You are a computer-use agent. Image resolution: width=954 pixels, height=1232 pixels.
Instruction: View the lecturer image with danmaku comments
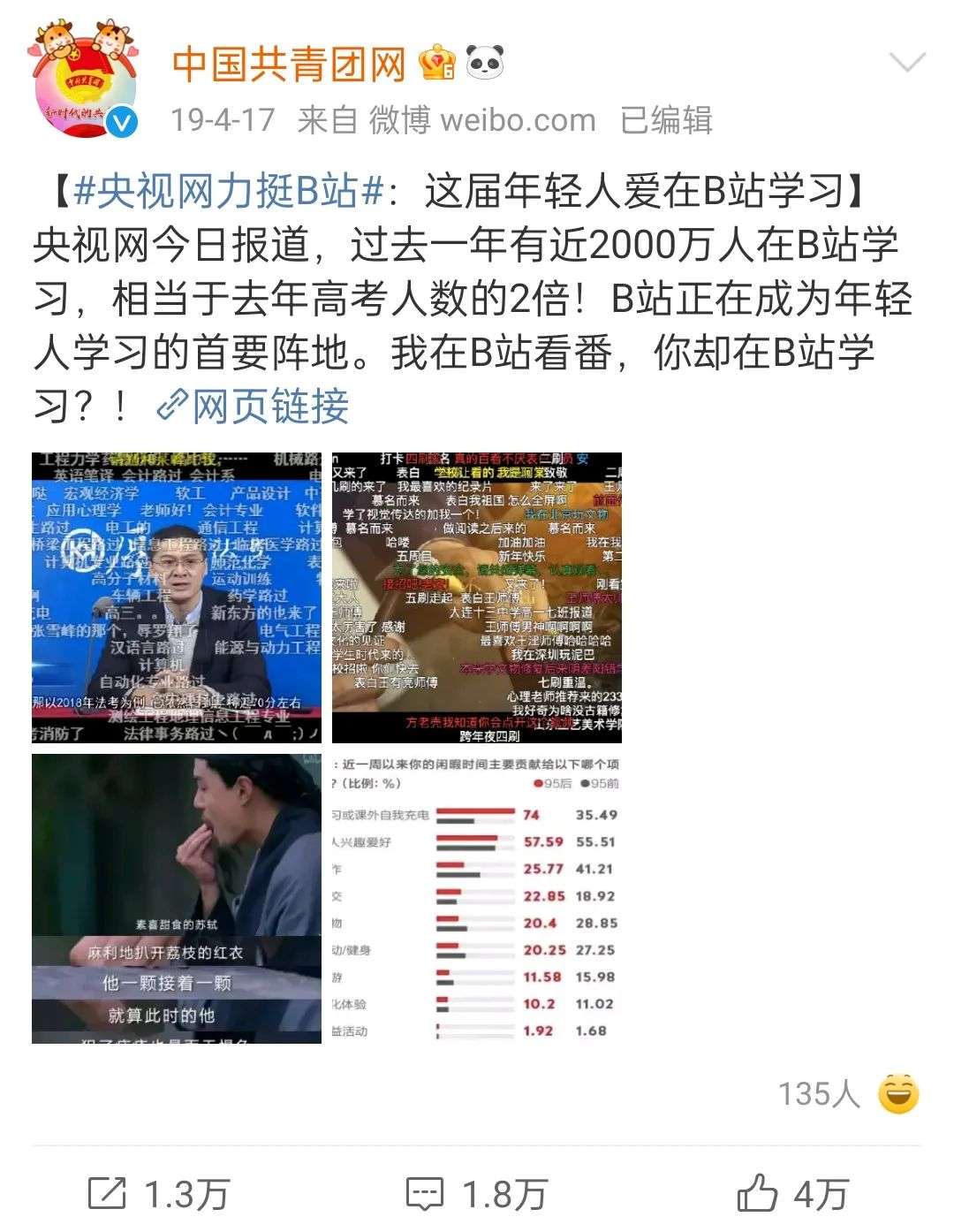point(177,597)
